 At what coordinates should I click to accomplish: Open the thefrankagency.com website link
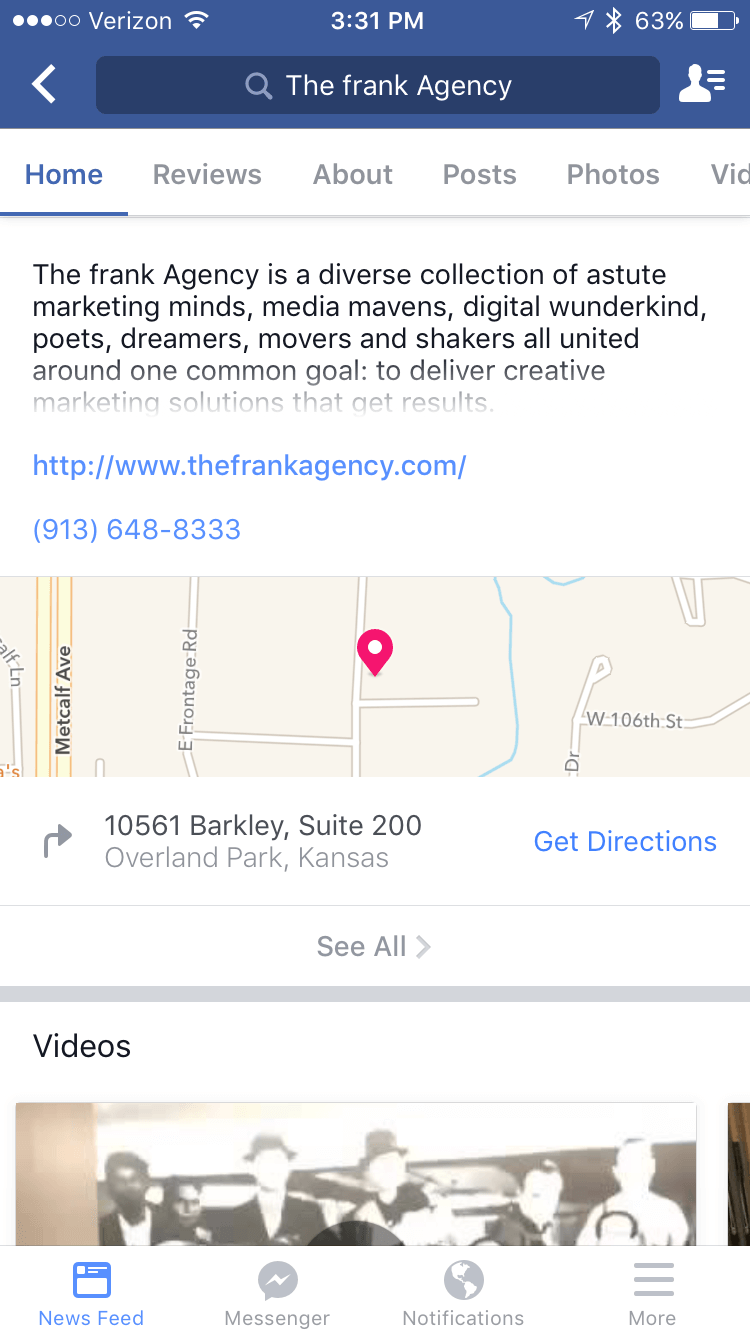coord(250,465)
